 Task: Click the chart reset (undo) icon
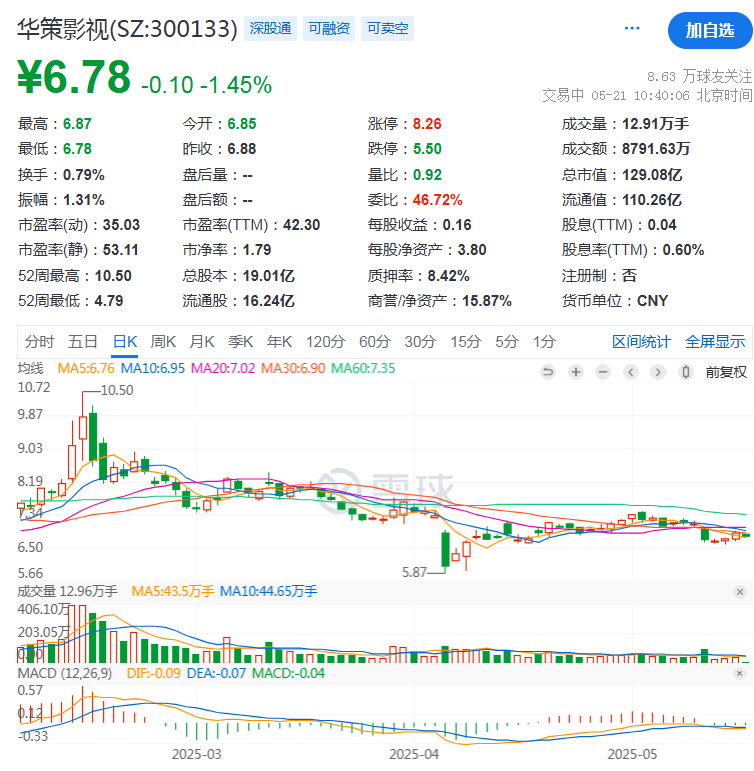click(x=547, y=371)
